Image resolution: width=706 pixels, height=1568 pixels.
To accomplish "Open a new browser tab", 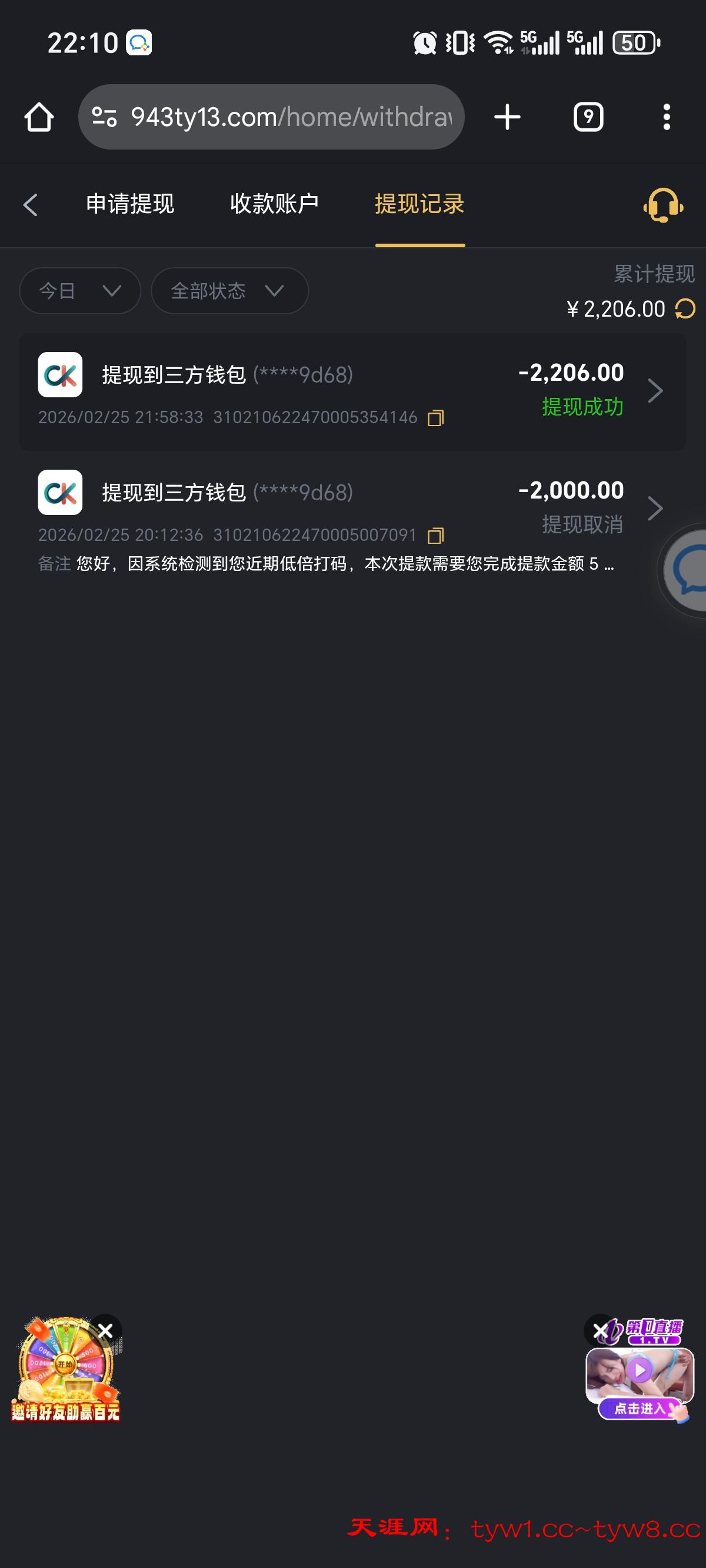I will point(507,117).
